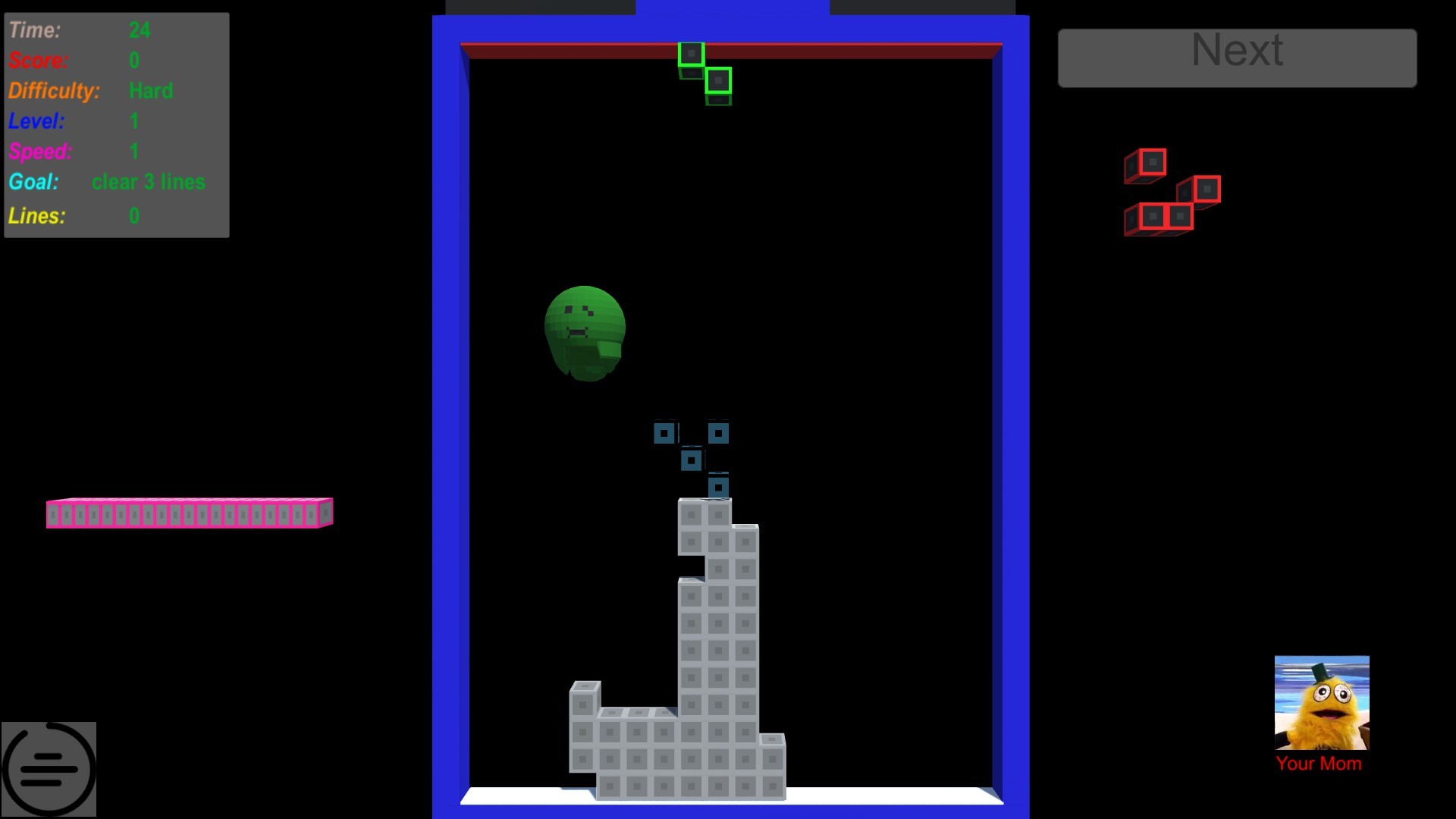Tap the Next button
This screenshot has height=819, width=1456.
[1237, 58]
